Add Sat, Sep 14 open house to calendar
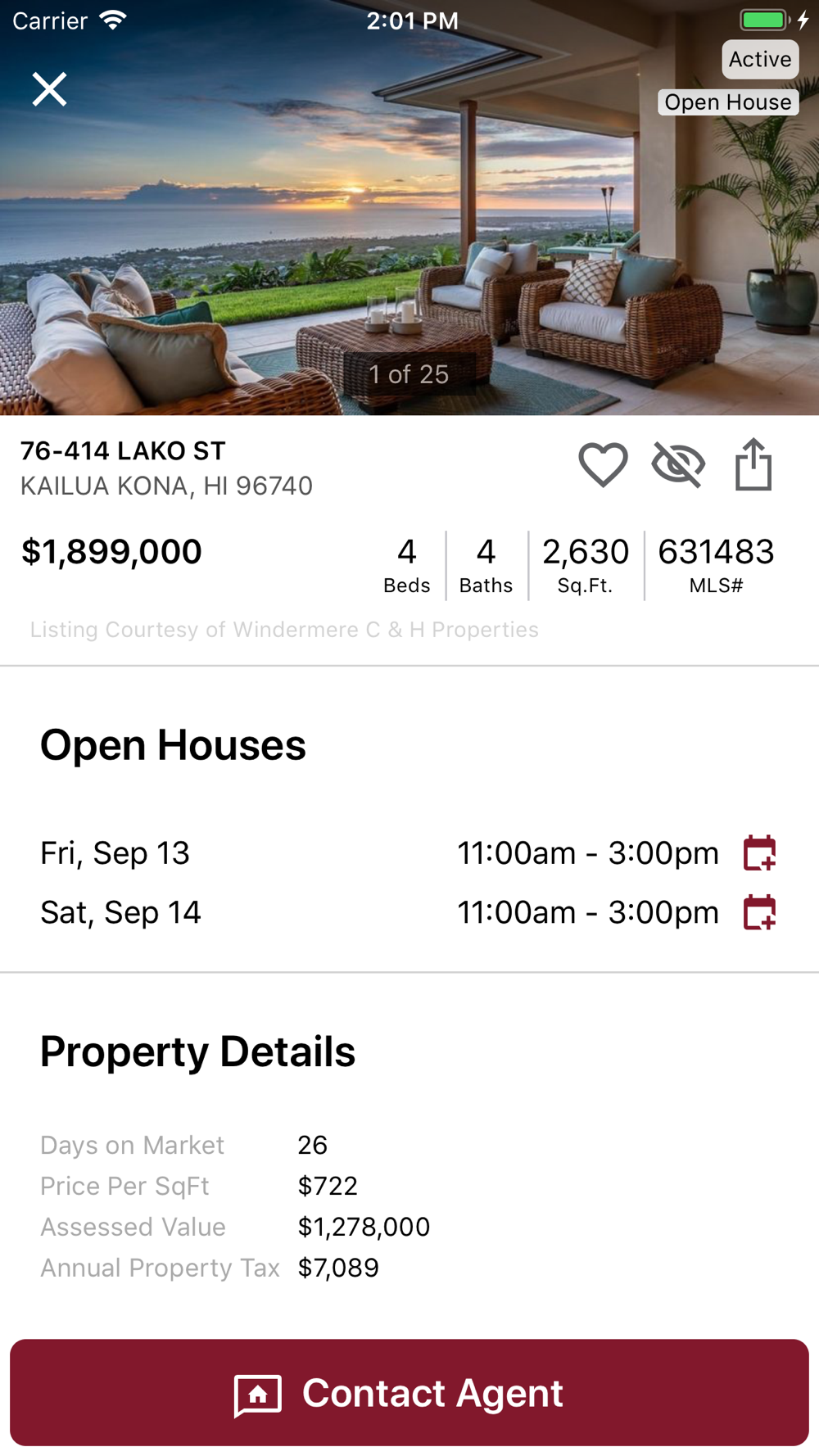The width and height of the screenshot is (819, 1456). click(759, 913)
